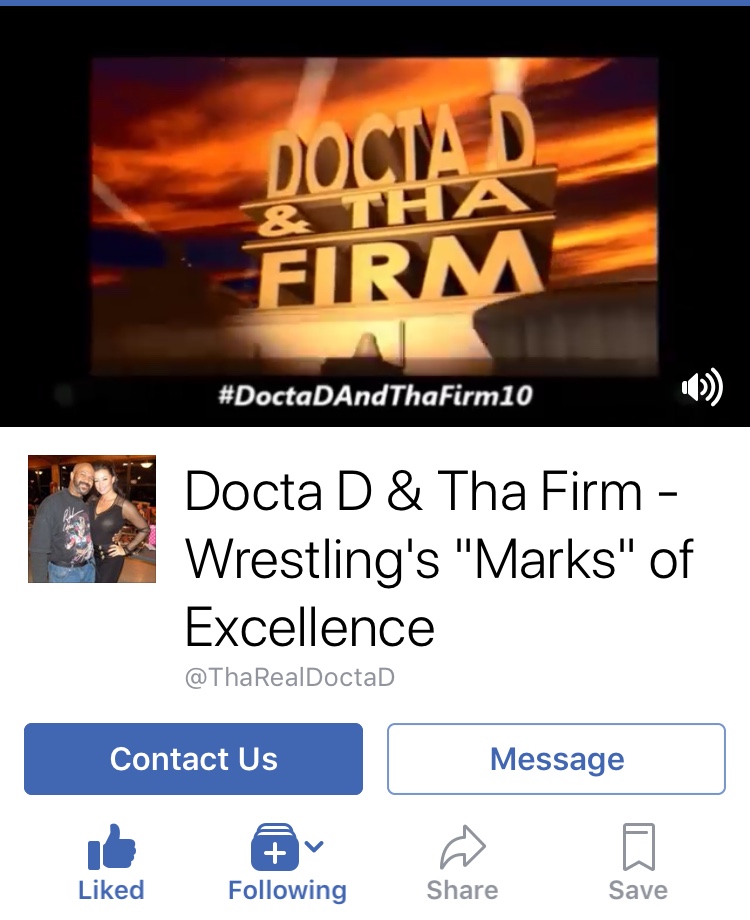
Task: View the page profile picture
Action: click(92, 519)
